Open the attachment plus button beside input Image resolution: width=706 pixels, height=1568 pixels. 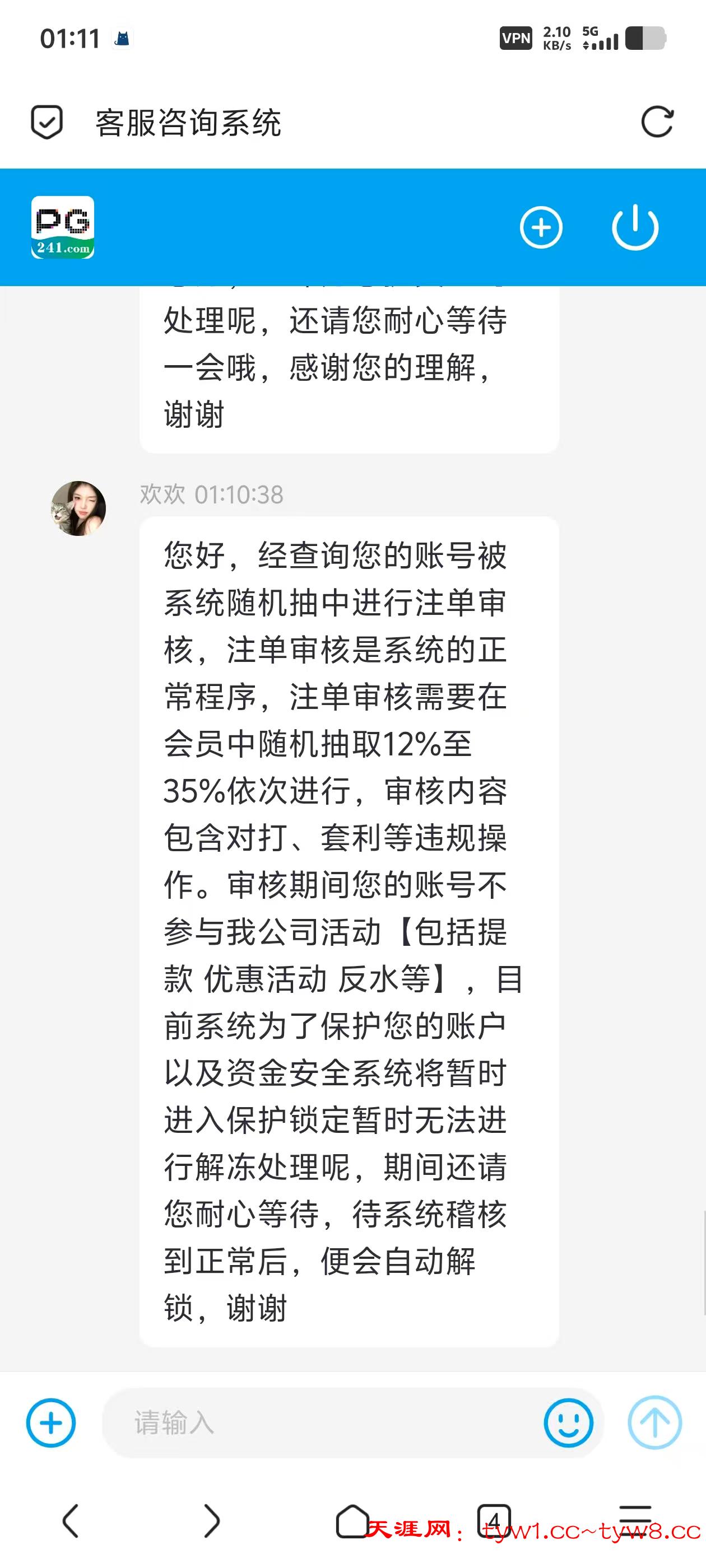click(x=51, y=1423)
